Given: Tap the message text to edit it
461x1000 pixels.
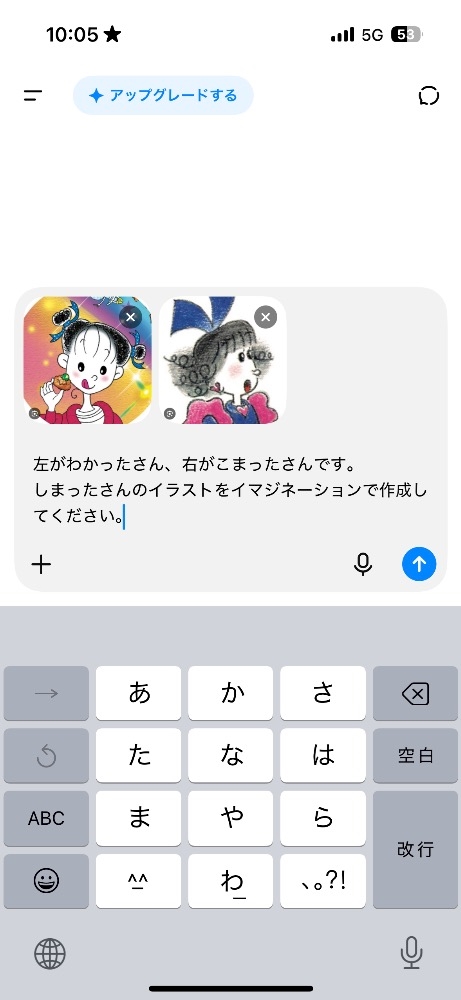Looking at the screenshot, I should [230, 490].
